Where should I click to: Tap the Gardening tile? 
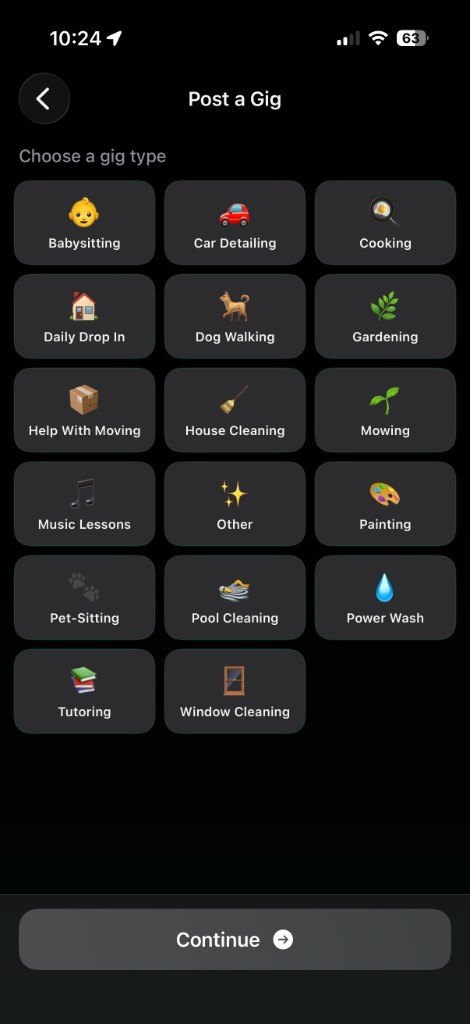385,317
